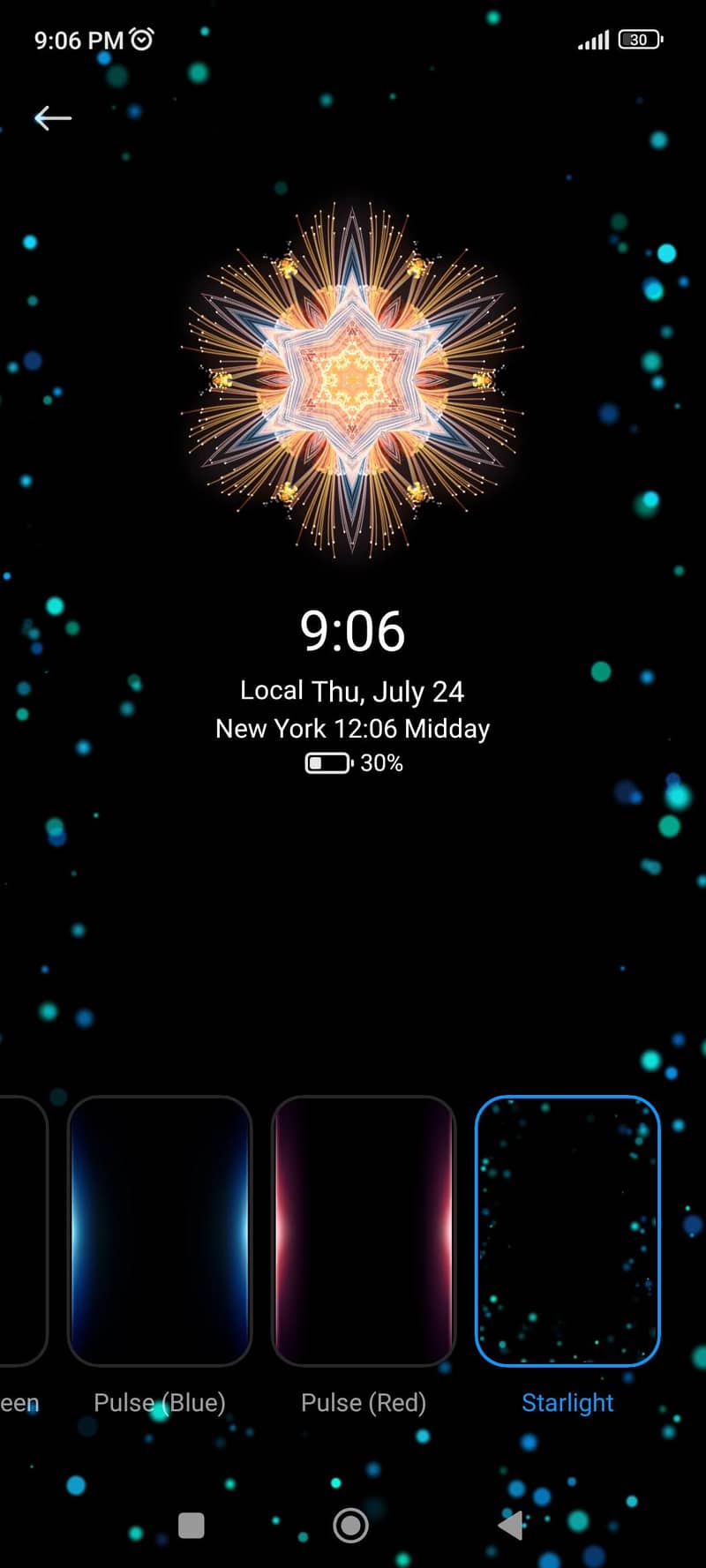Viewport: 706px width, 1568px height.
Task: Open recent apps with the square button
Action: (x=192, y=1526)
